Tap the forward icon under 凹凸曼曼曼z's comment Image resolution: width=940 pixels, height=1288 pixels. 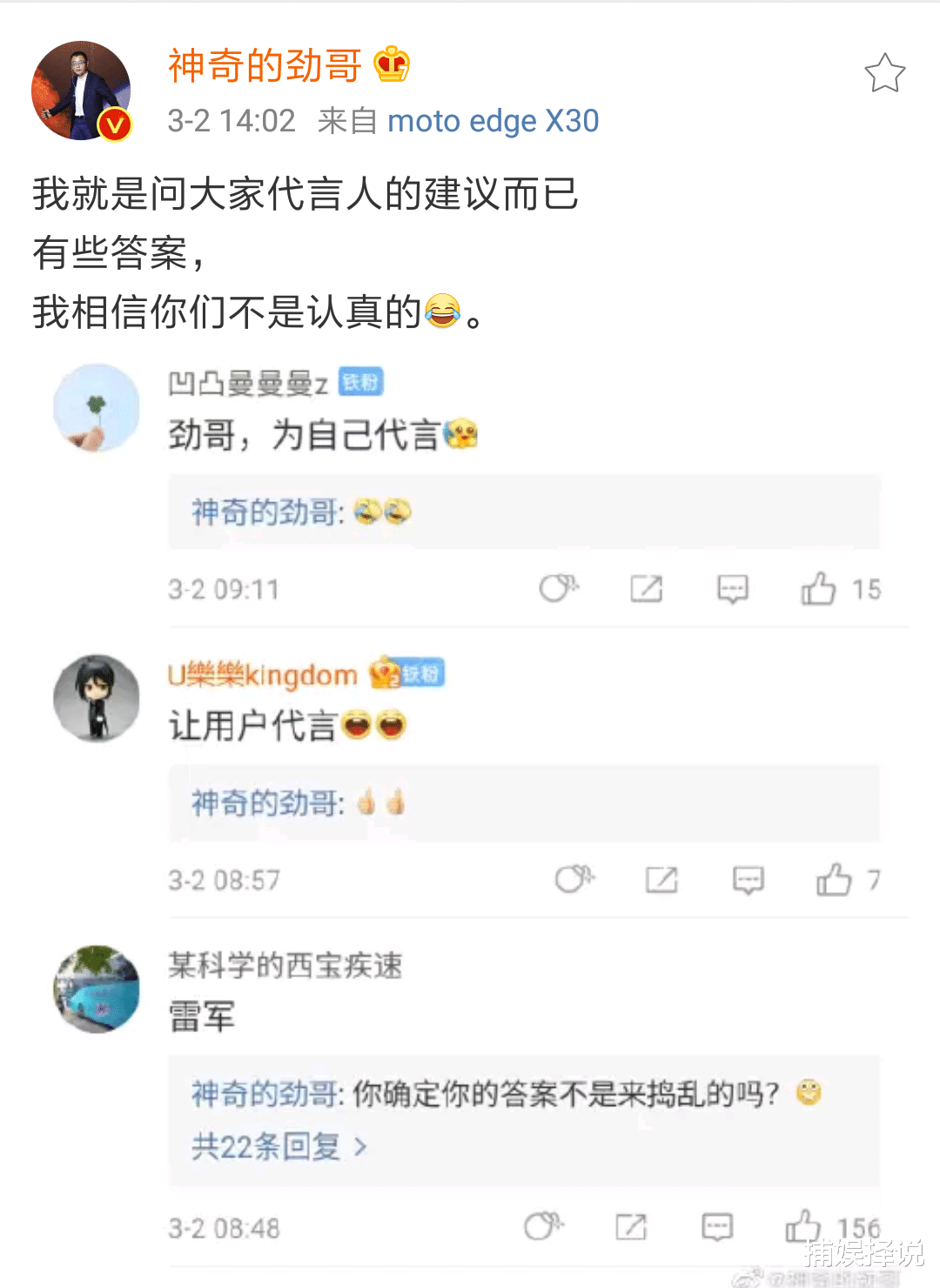click(645, 588)
